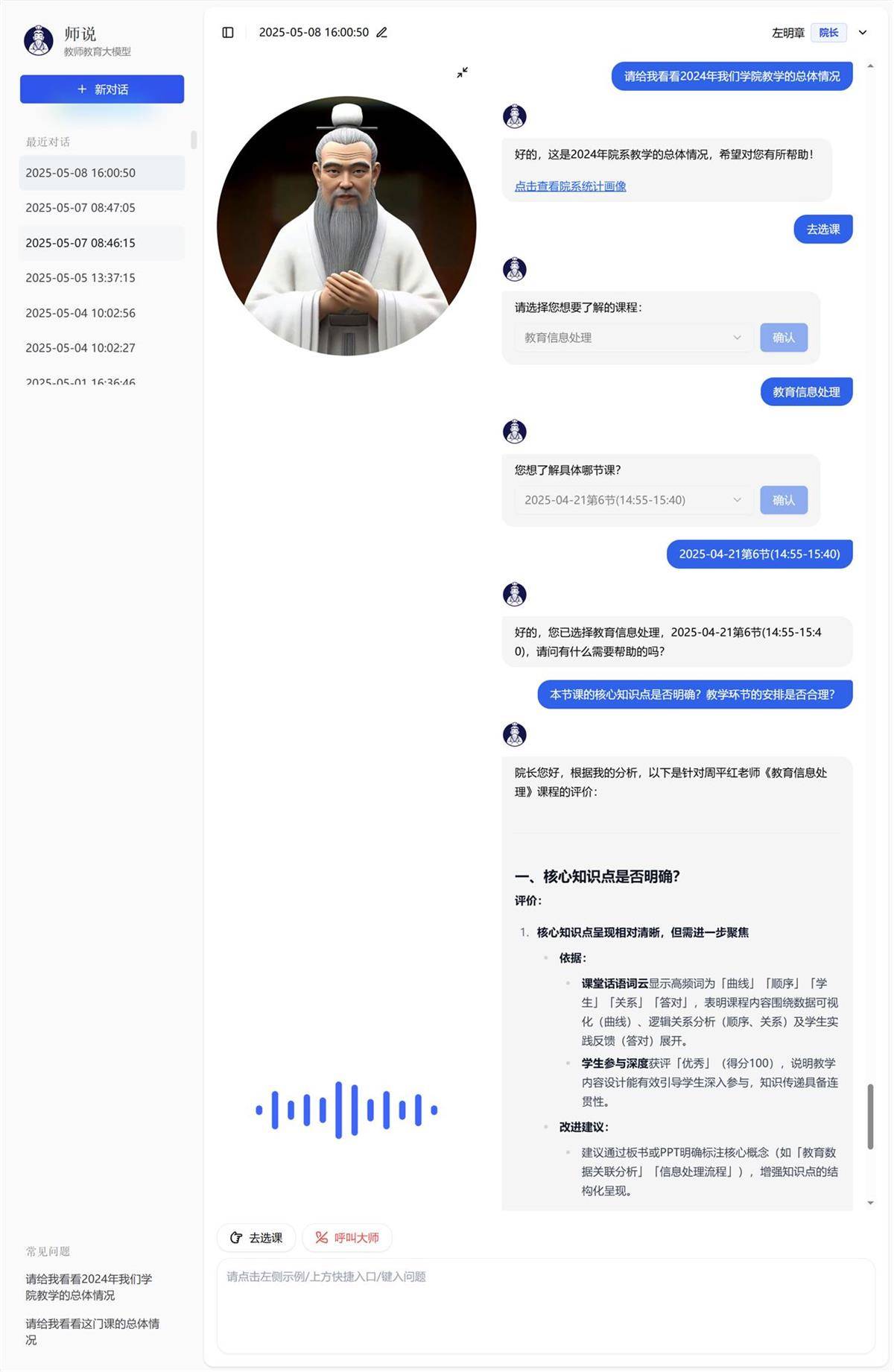This screenshot has width=894, height=1372.
Task: Expand the 2025-04-21第6节 lesson dropdown
Action: tap(633, 500)
